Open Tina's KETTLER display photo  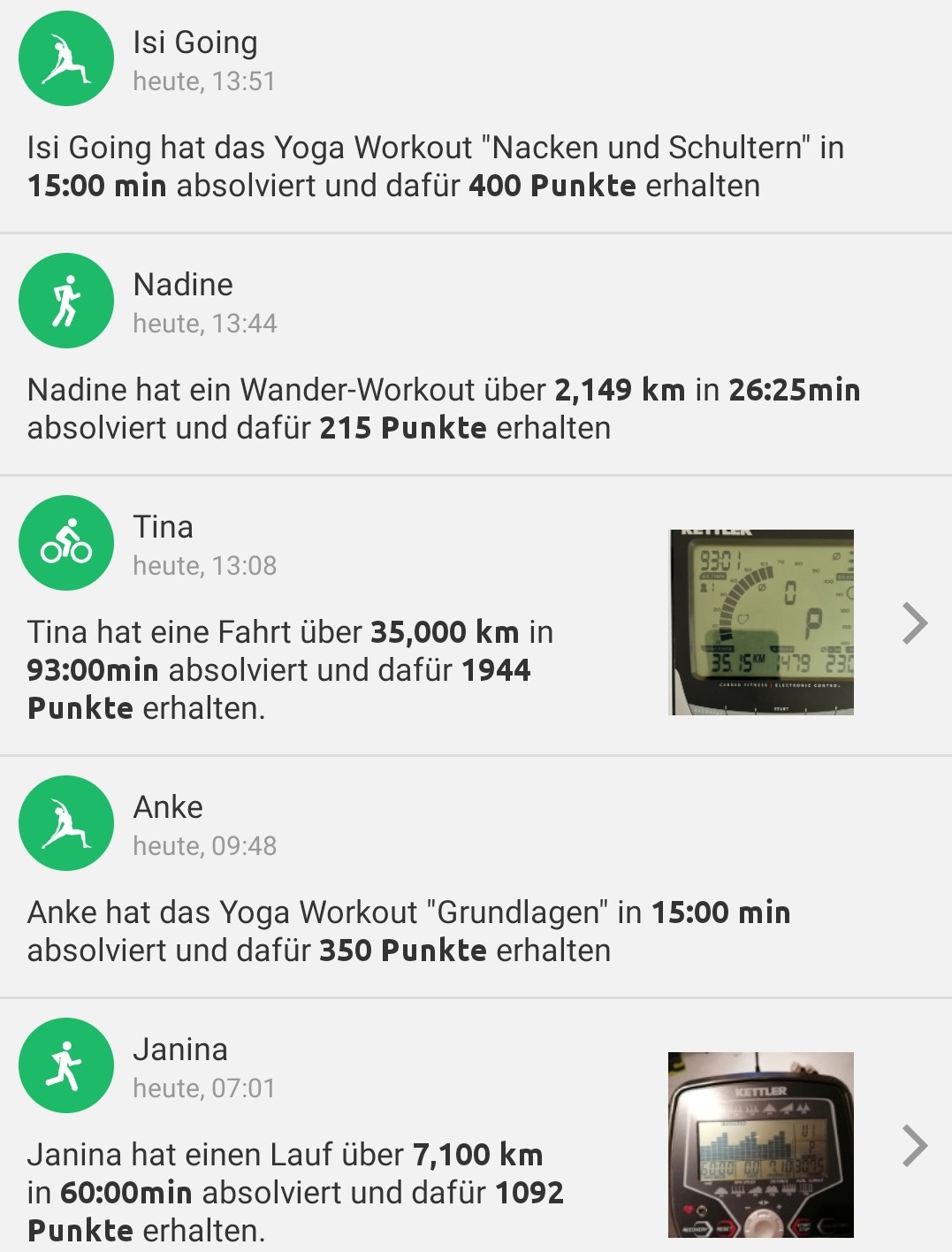(760, 622)
